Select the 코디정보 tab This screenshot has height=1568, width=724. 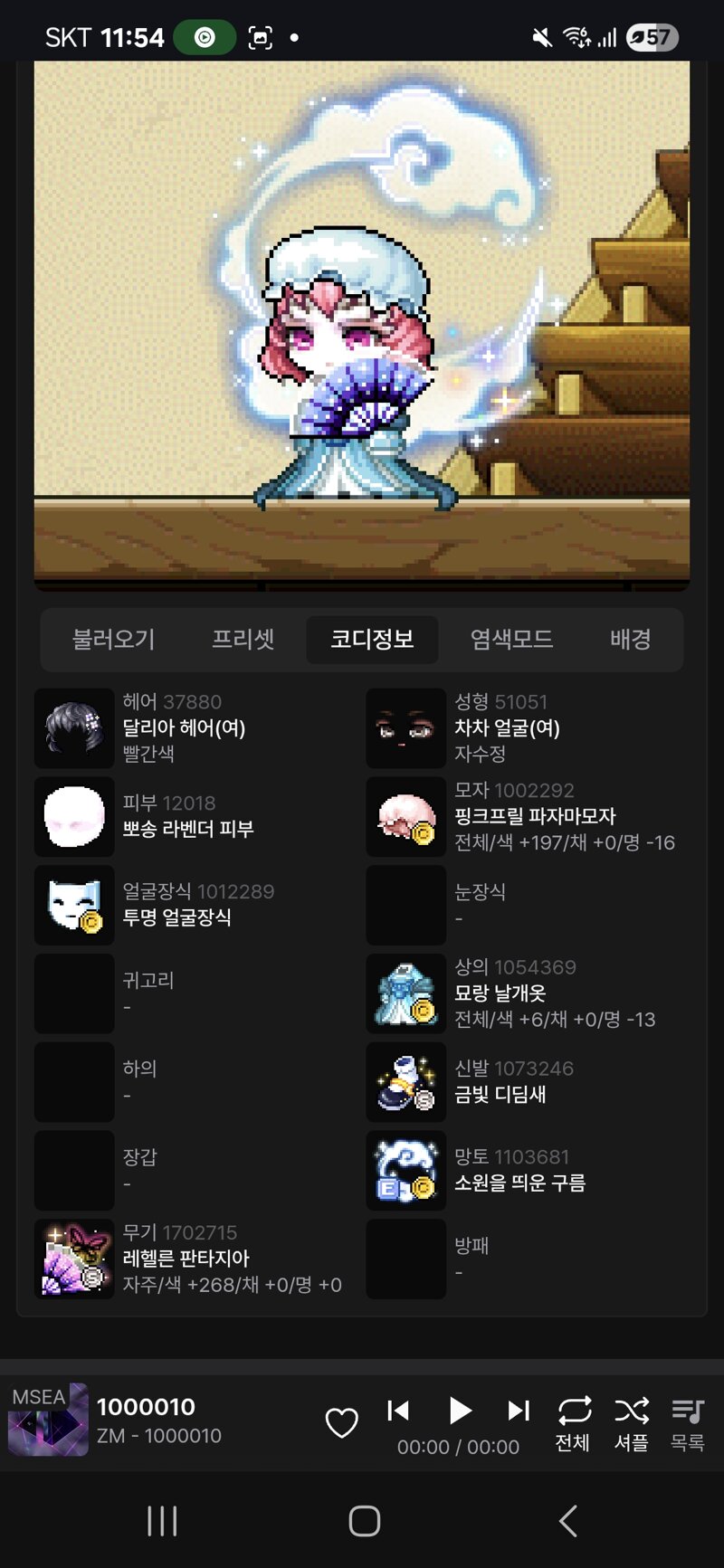[372, 639]
